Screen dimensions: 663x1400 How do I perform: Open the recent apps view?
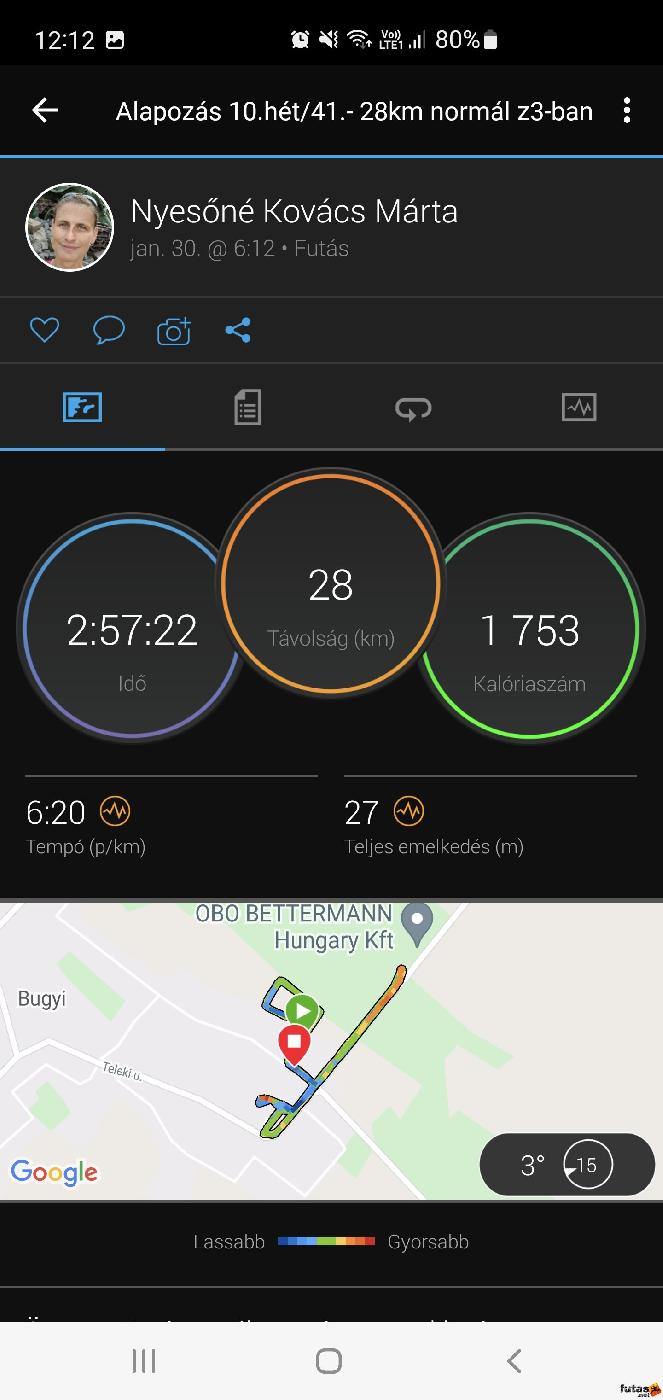pyautogui.click(x=144, y=1360)
